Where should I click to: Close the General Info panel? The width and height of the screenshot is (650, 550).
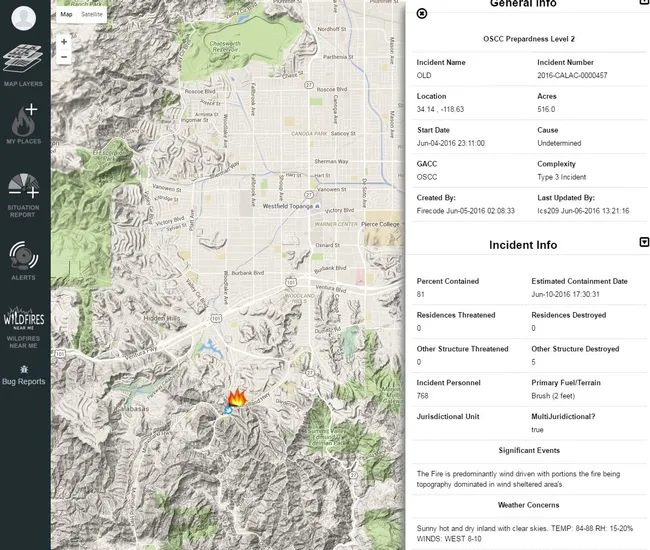[x=421, y=13]
